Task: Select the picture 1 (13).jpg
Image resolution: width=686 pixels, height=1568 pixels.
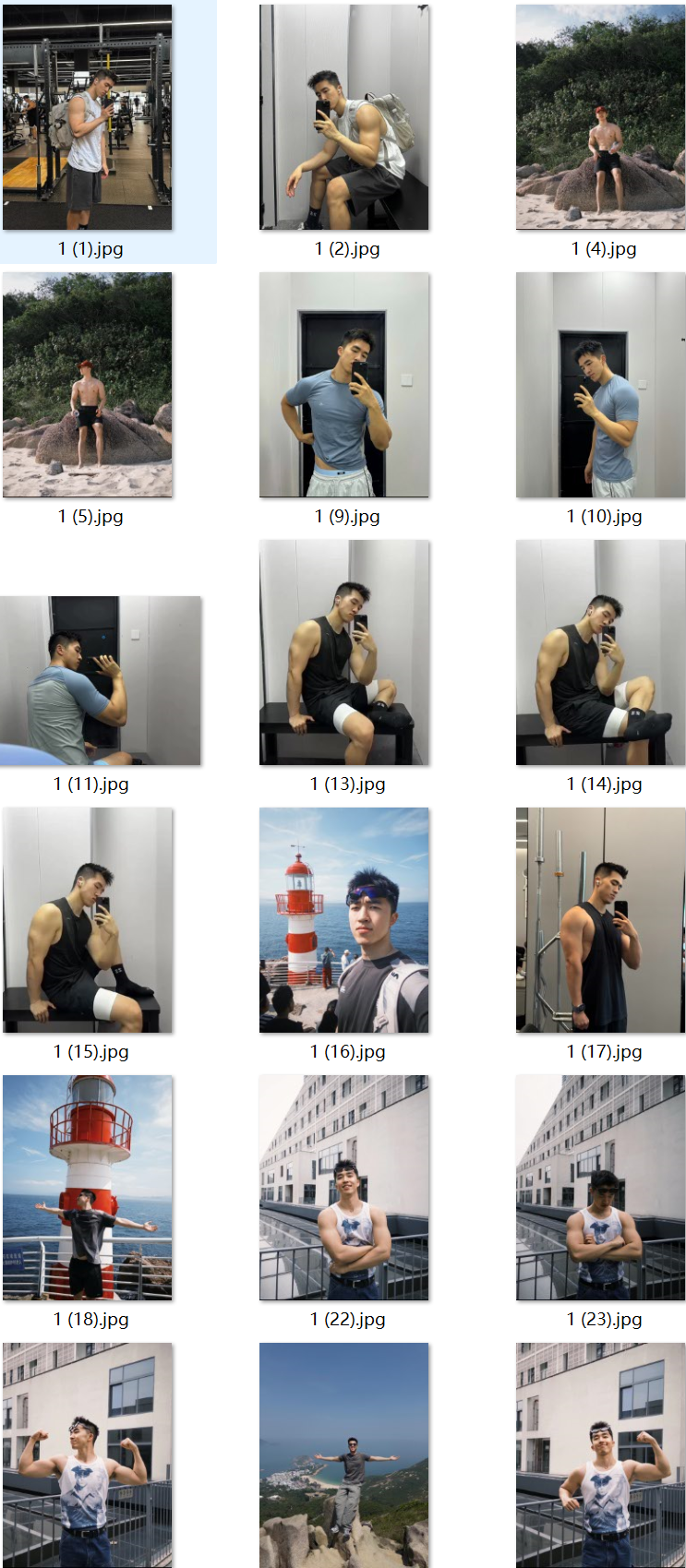Action: click(344, 652)
